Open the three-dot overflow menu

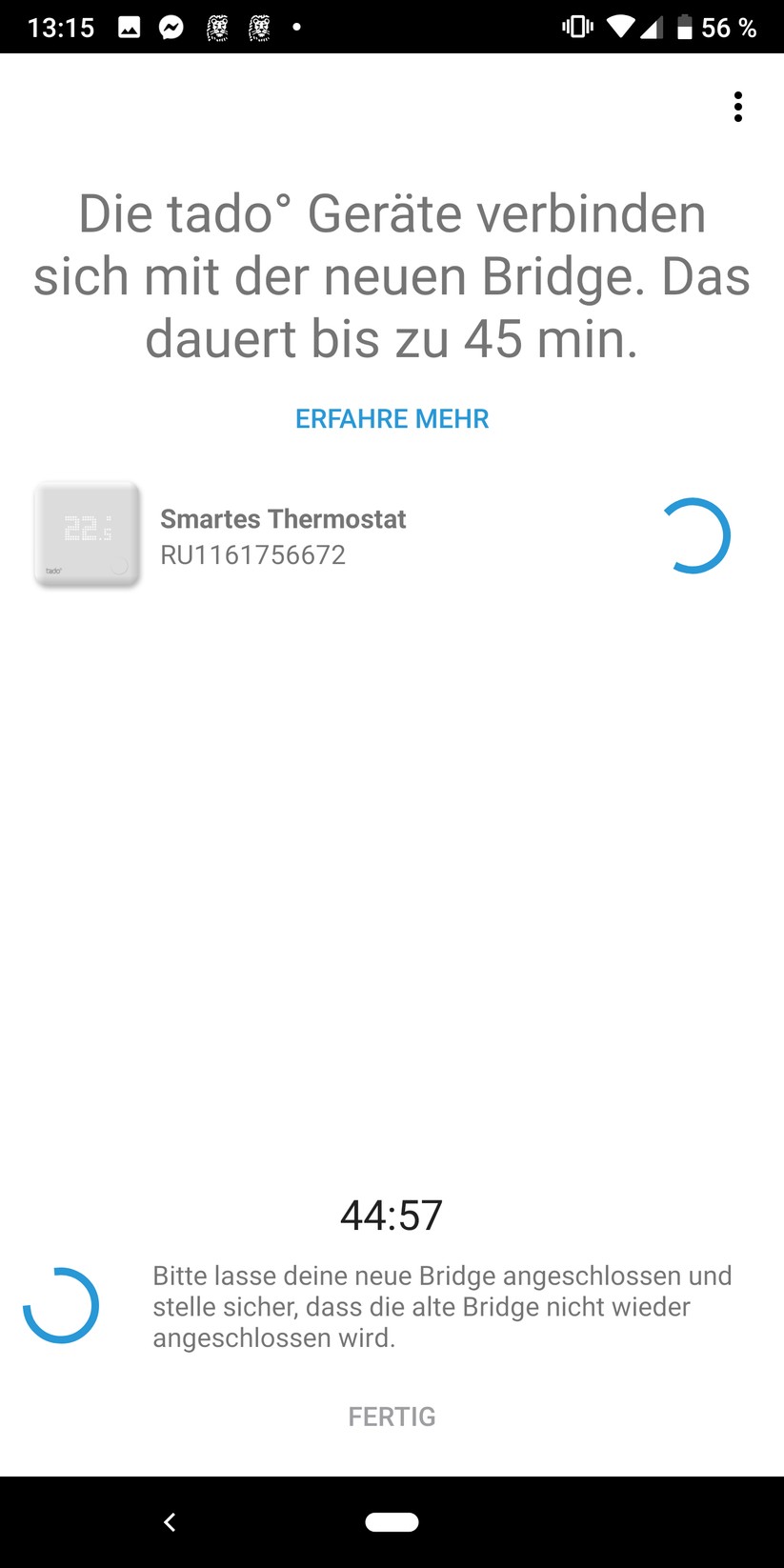point(738,107)
